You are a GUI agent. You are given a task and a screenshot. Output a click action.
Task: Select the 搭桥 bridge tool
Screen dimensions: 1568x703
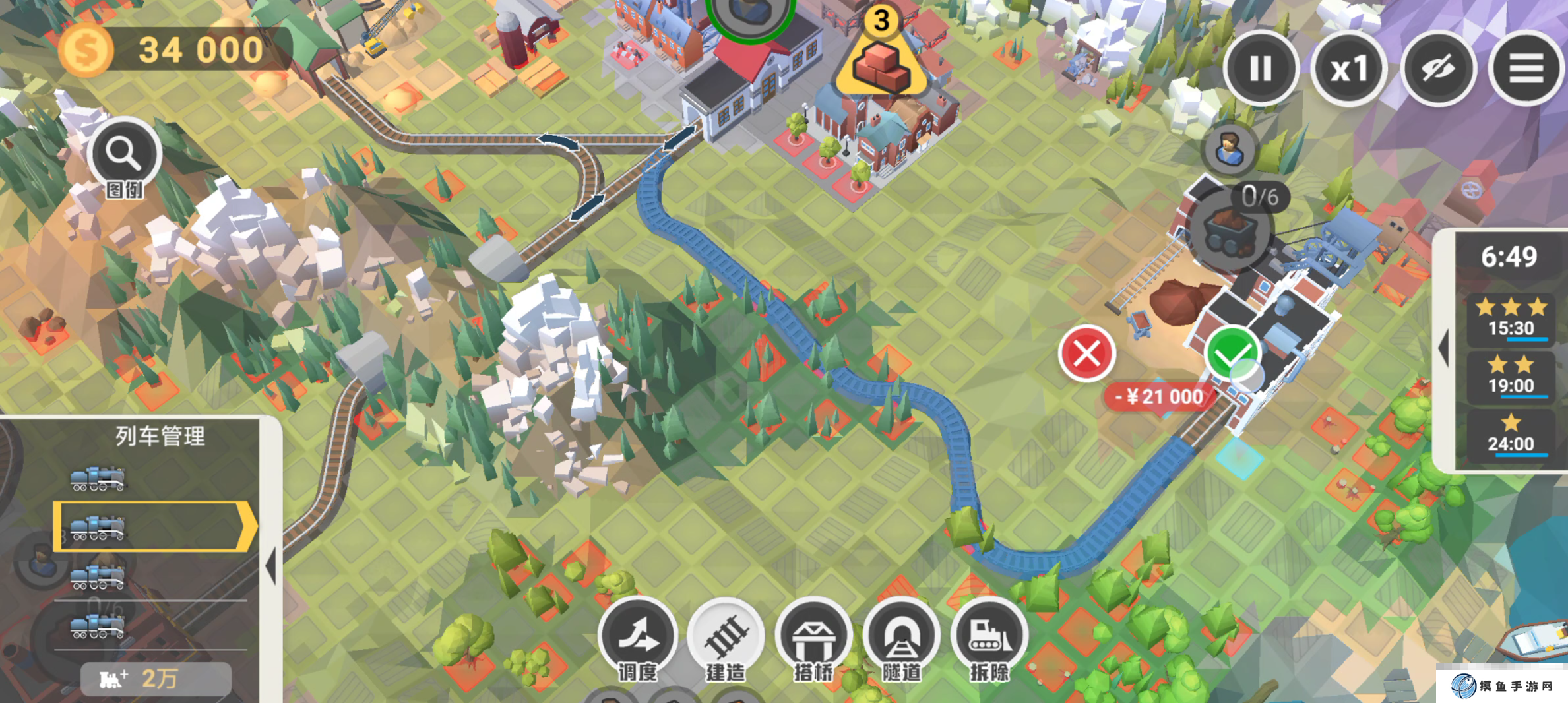tap(813, 637)
